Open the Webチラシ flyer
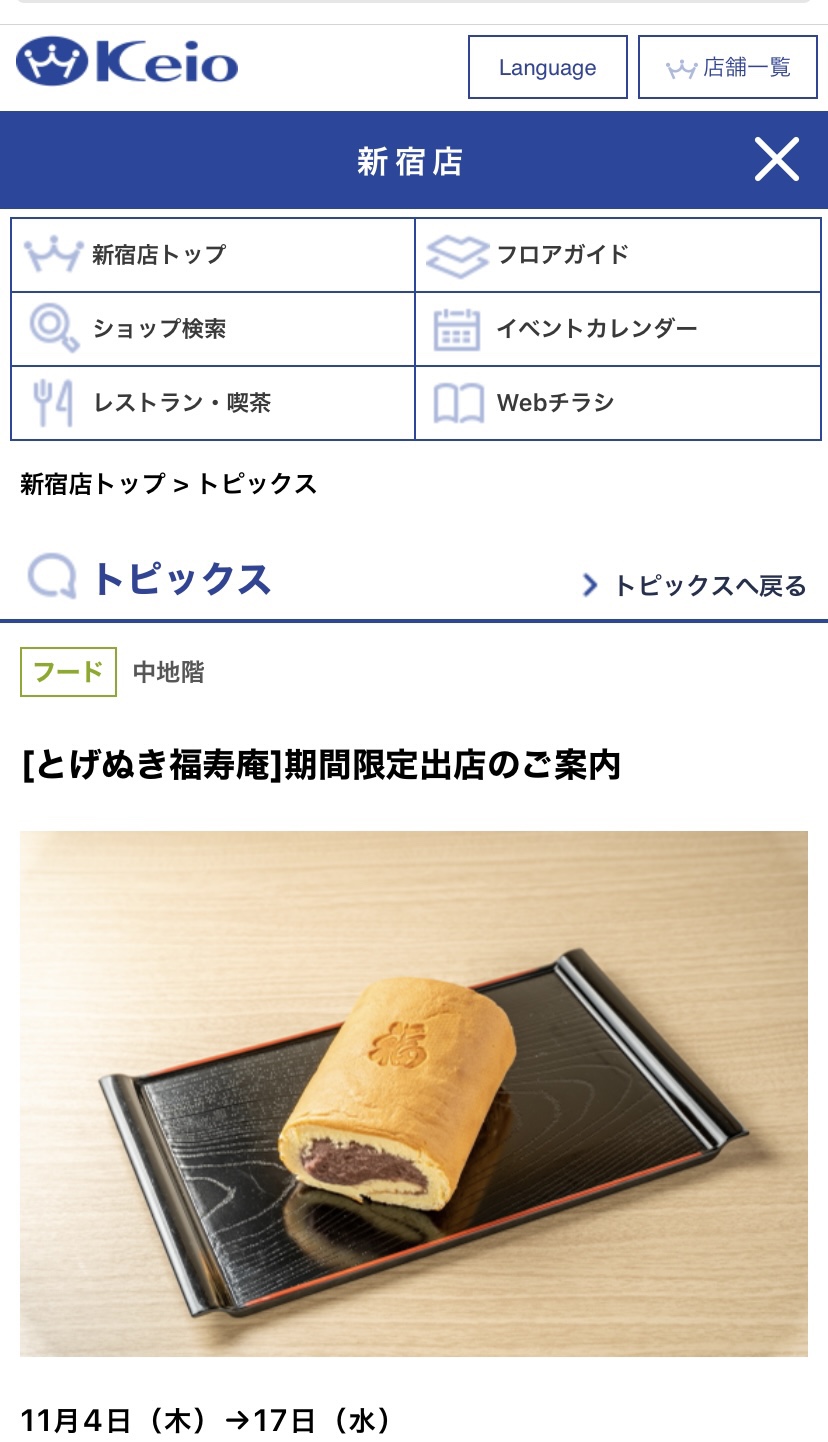This screenshot has height=1442, width=828. pos(618,403)
